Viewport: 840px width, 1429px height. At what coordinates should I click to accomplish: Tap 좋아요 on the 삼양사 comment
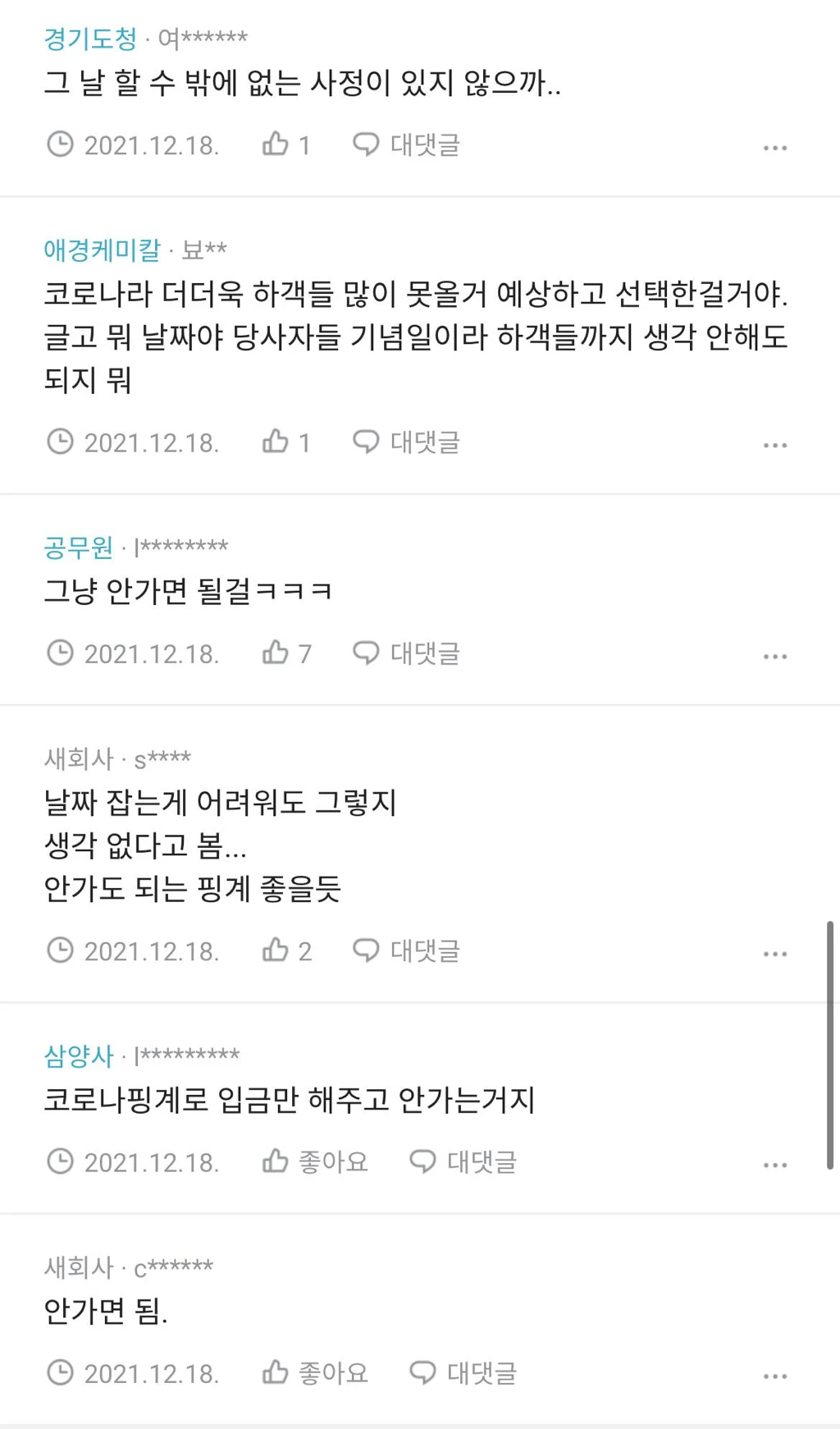315,1161
